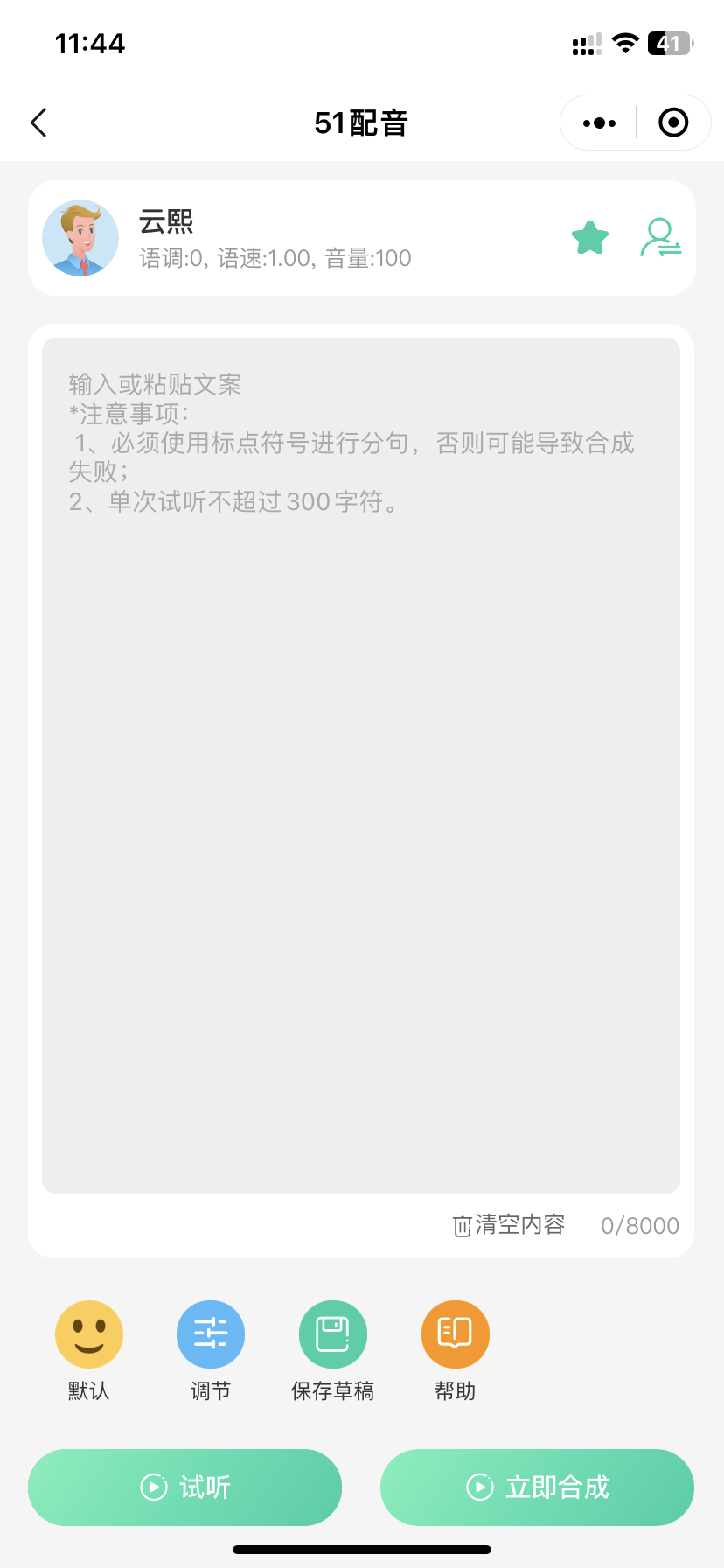Clear content with 清空内容
This screenshot has width=724, height=1568.
pos(509,1225)
